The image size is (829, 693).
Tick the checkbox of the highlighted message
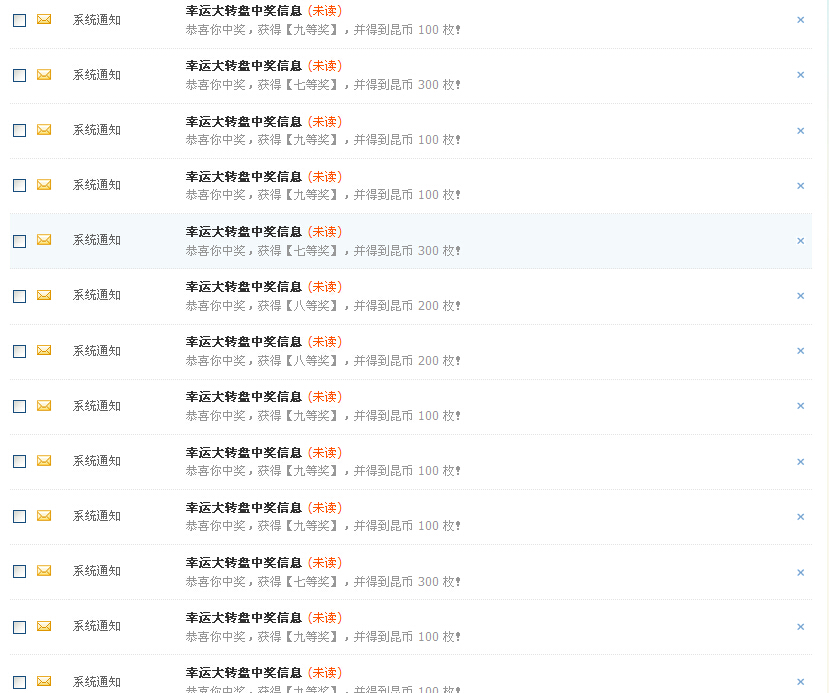click(19, 241)
